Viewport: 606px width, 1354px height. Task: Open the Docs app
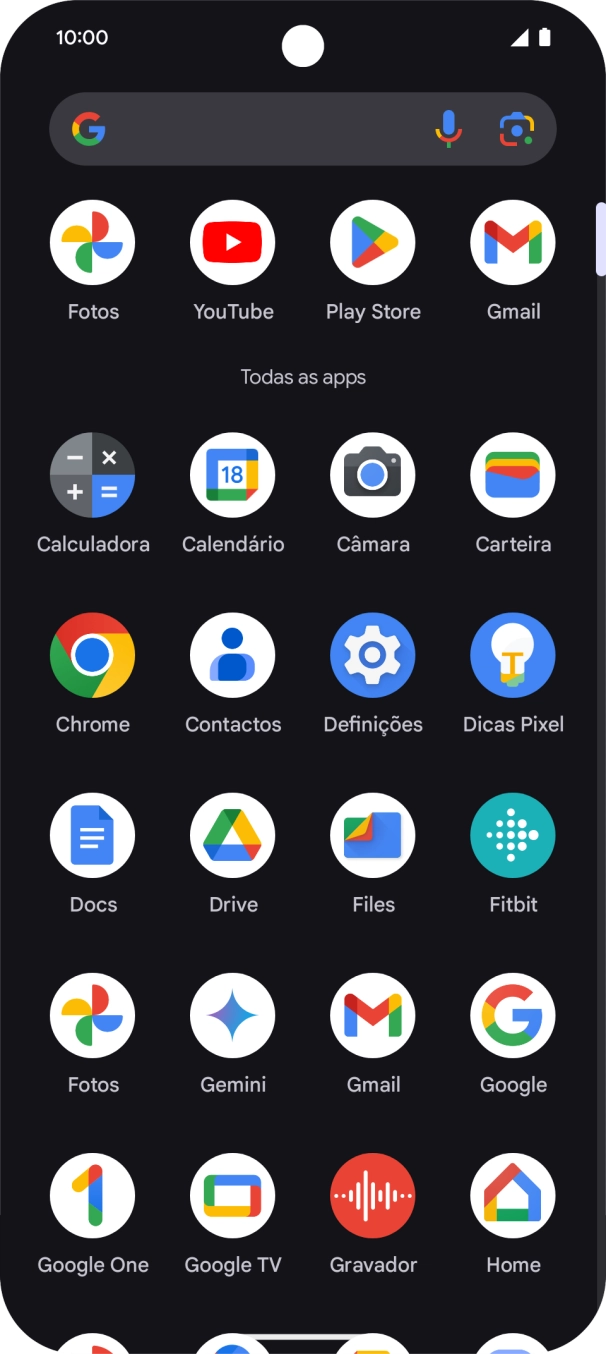pos(93,835)
